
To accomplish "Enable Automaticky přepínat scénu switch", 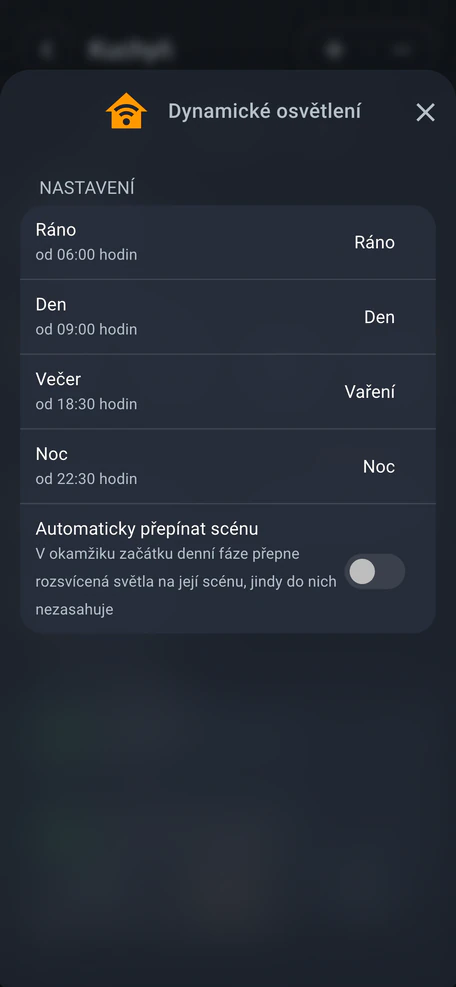I will tap(375, 572).
